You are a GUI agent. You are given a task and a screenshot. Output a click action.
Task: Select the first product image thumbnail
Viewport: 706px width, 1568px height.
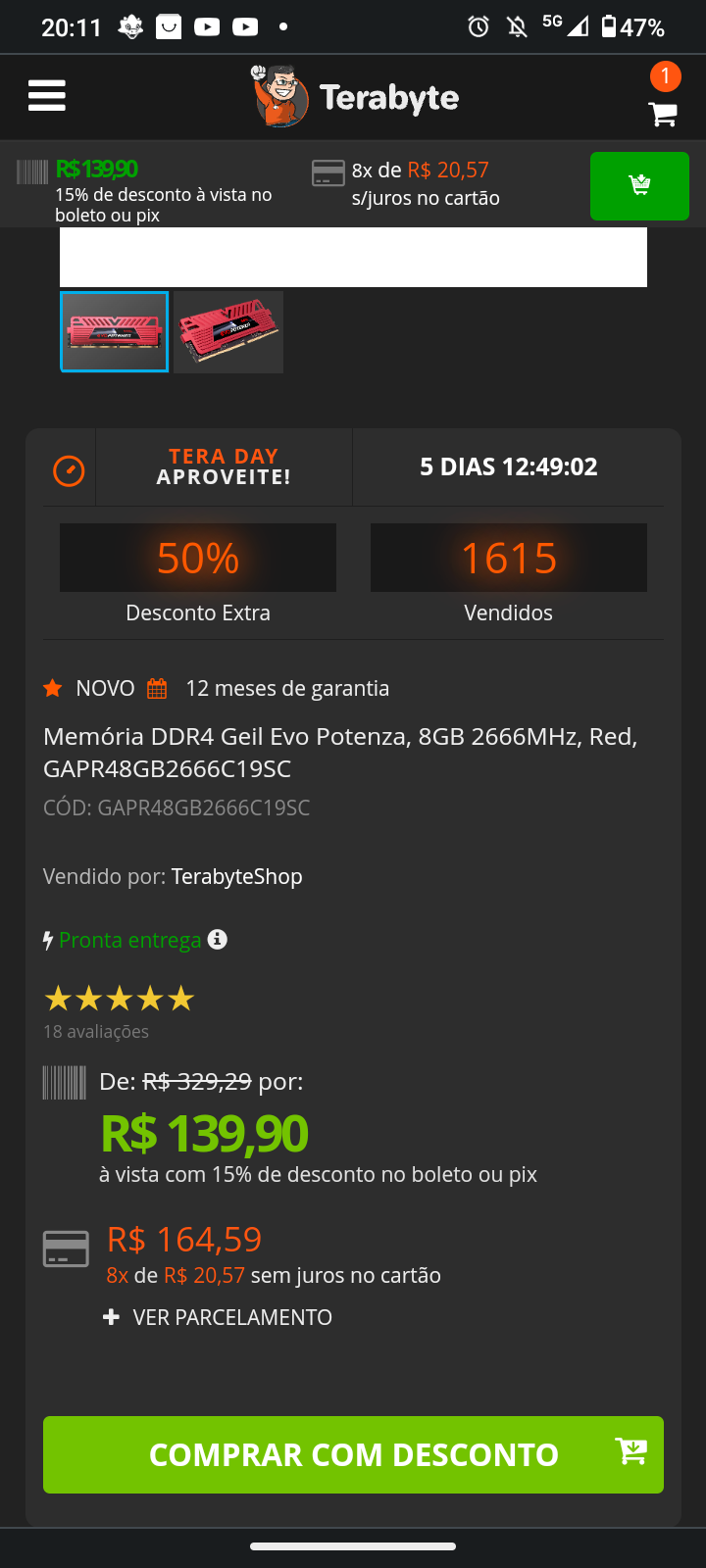114,332
